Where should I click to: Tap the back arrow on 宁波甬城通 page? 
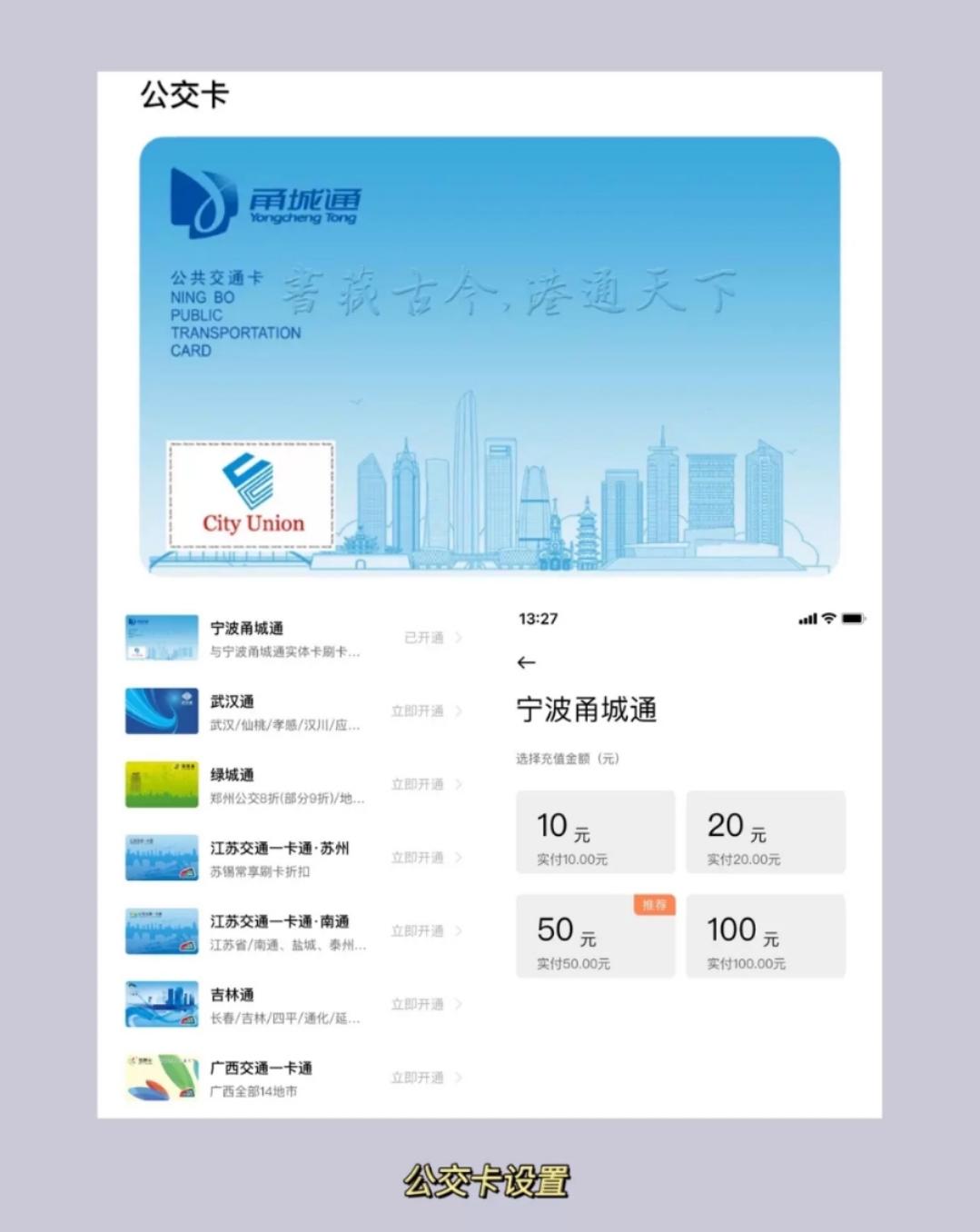527,663
